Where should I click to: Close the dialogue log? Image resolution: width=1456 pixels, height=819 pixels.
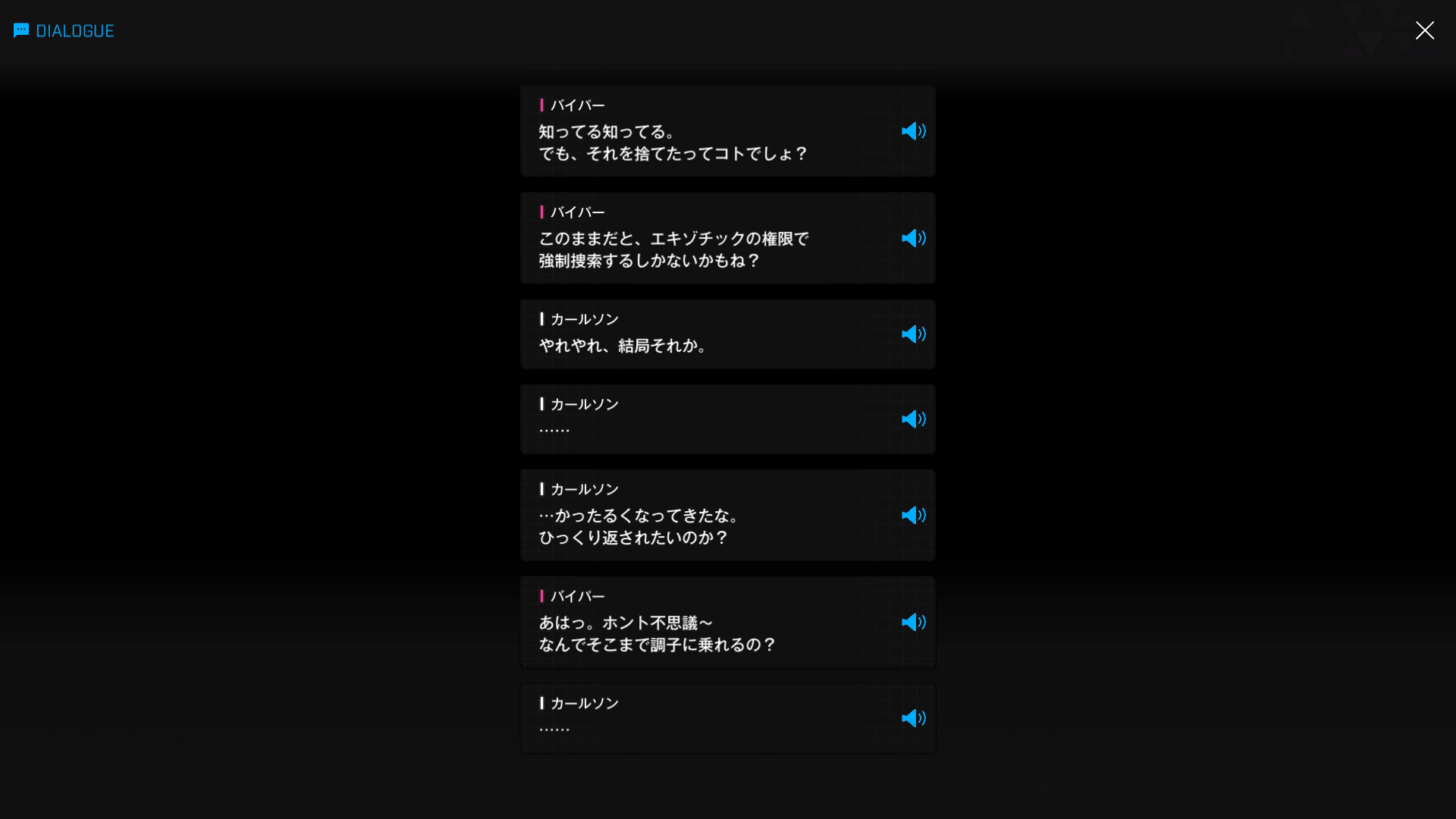coord(1424,30)
